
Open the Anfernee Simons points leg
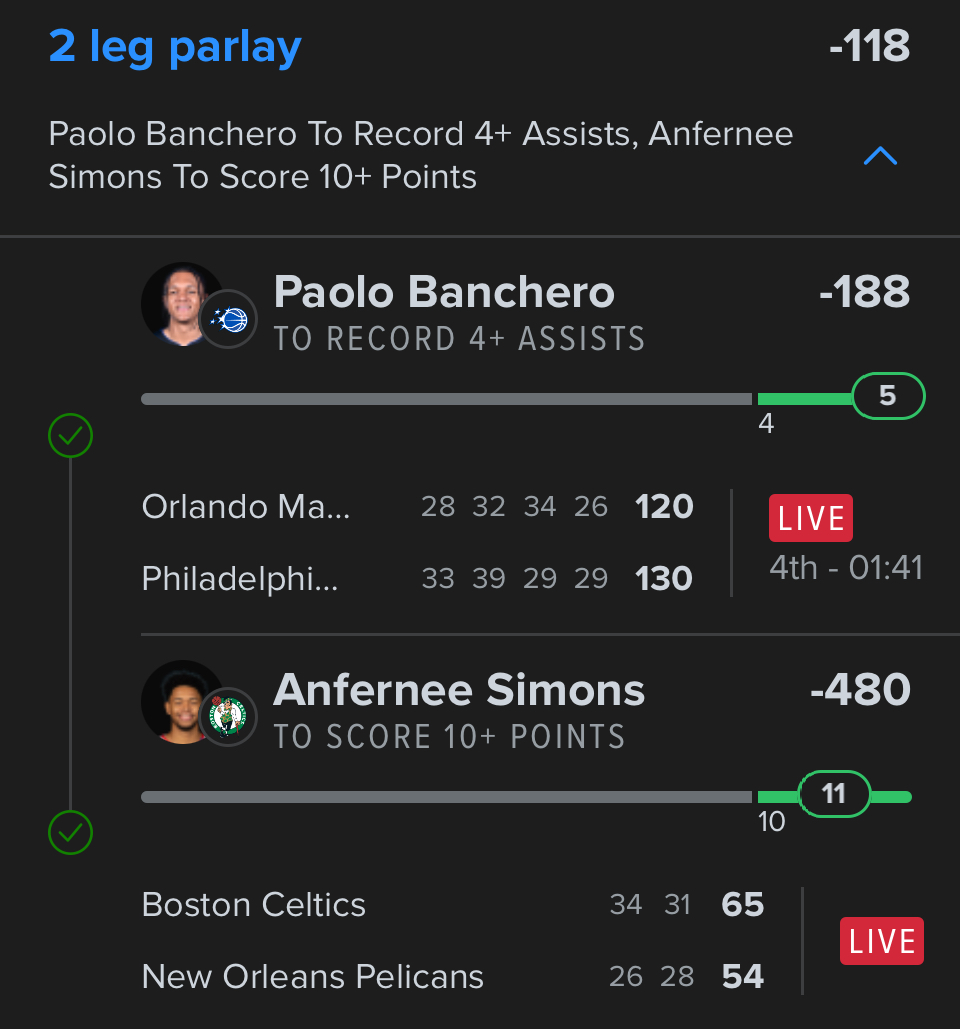click(459, 691)
